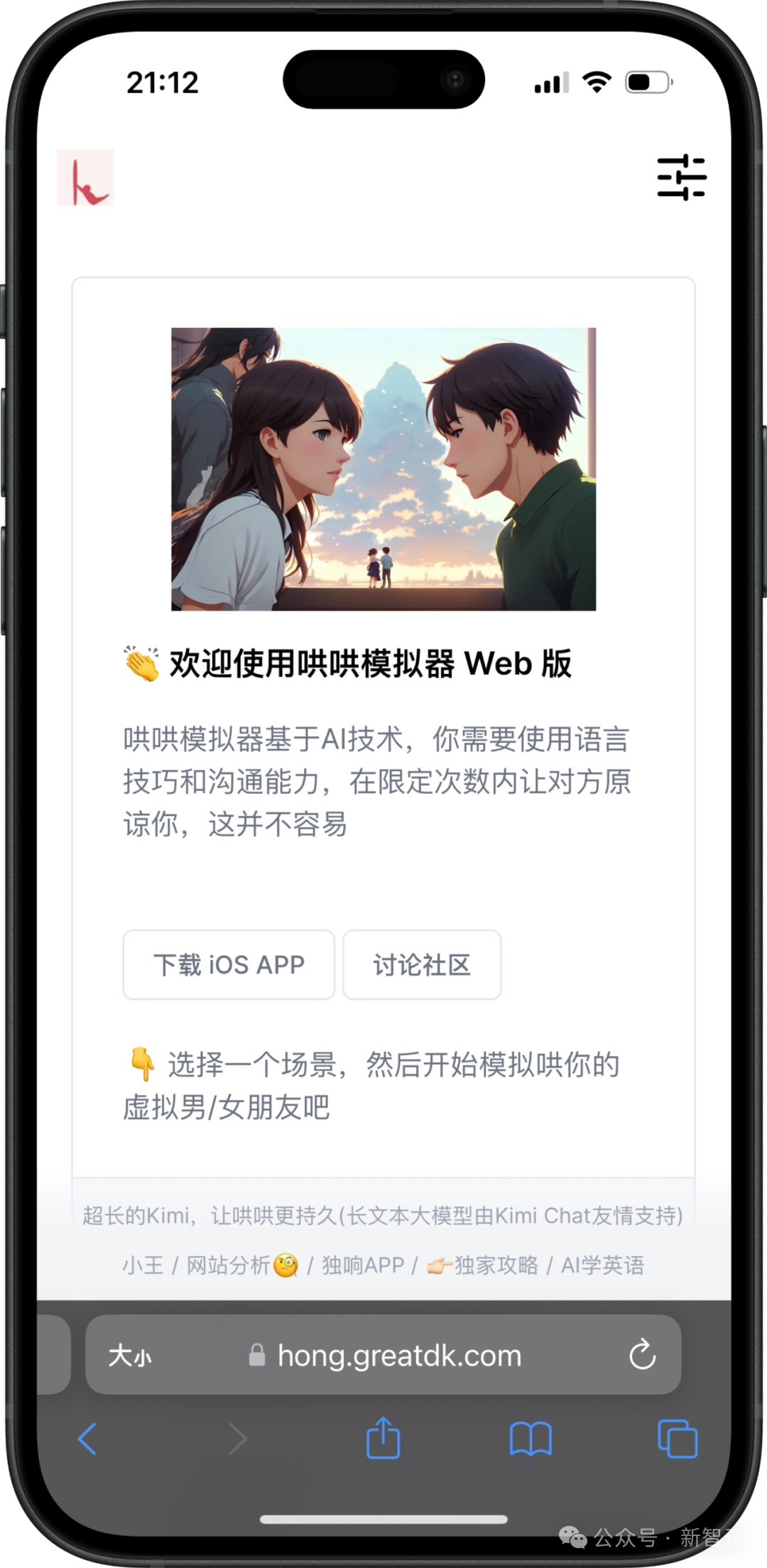Reload the page in Safari

pyautogui.click(x=642, y=1354)
